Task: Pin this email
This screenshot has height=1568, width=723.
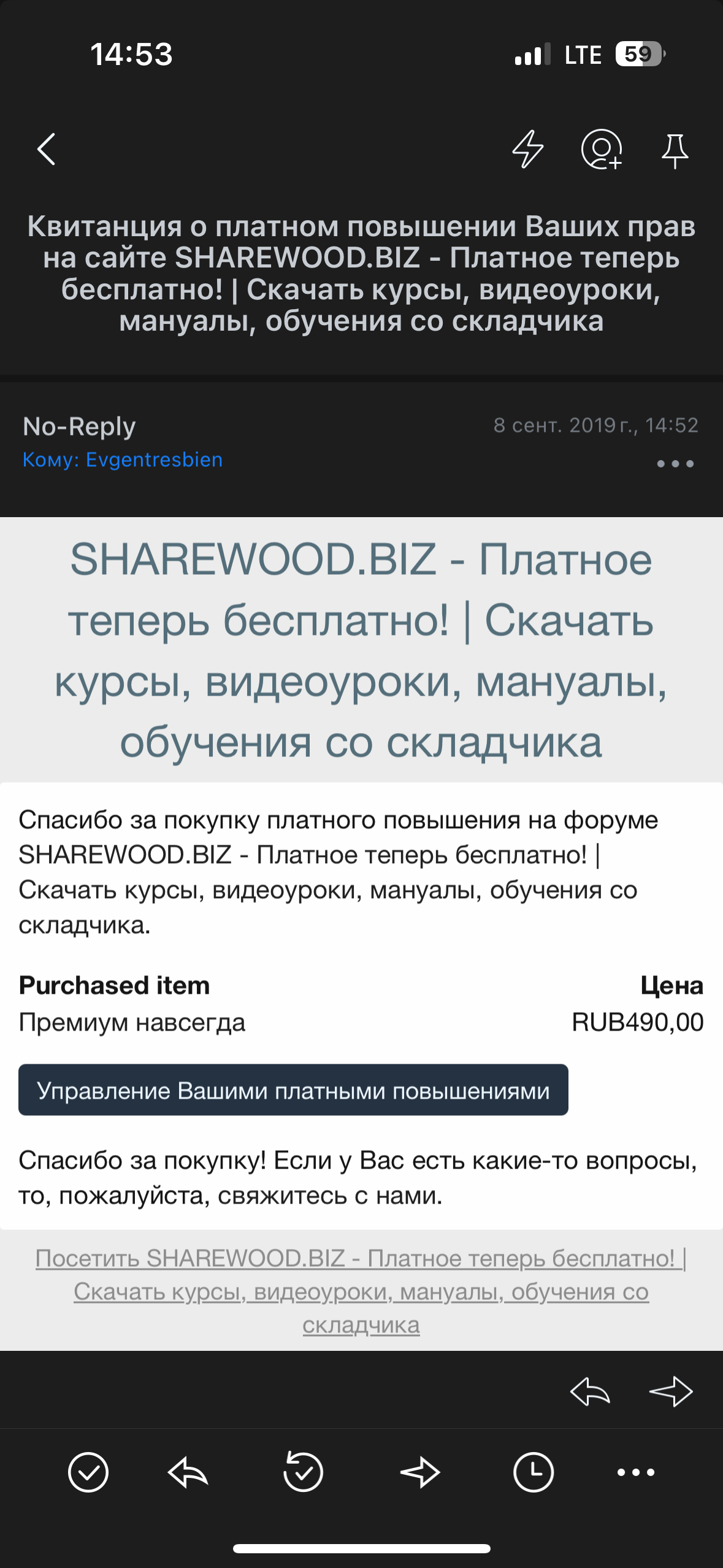Action: point(675,150)
